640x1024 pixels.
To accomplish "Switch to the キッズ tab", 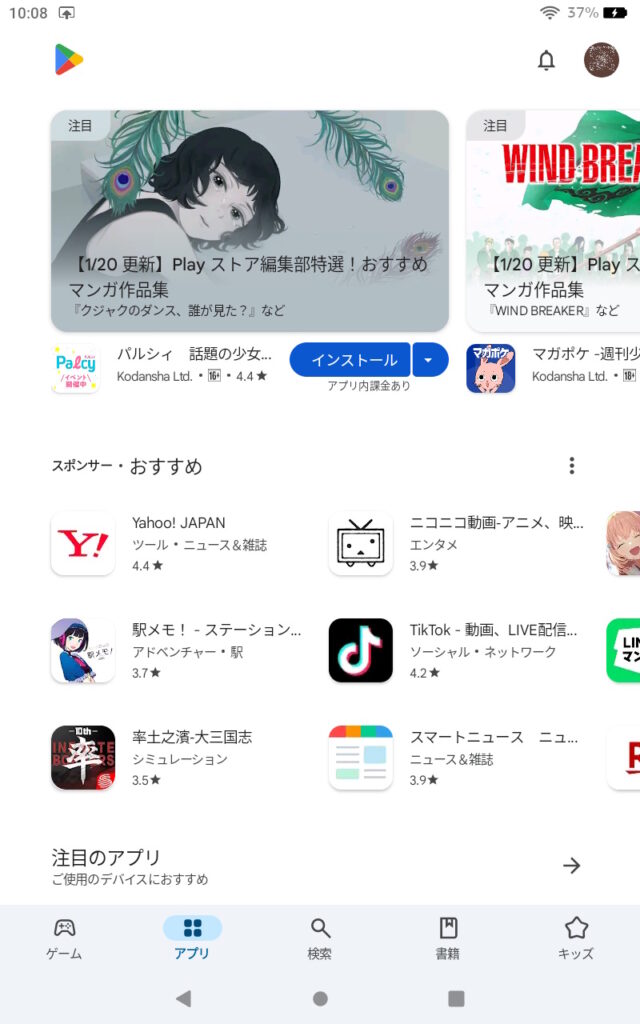I will pos(576,939).
